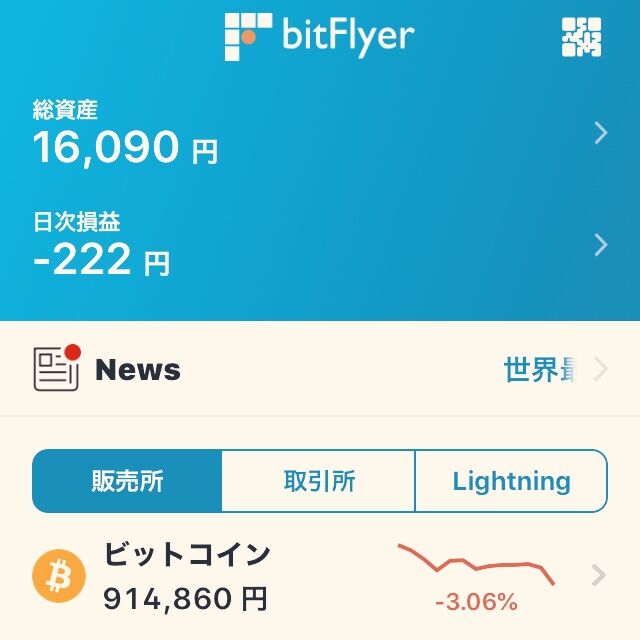Switch to the Lightning tab

511,481
